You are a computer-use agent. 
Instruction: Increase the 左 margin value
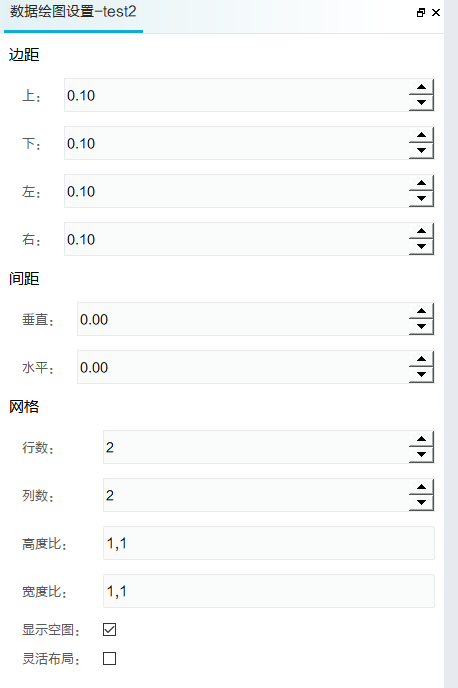point(422,183)
